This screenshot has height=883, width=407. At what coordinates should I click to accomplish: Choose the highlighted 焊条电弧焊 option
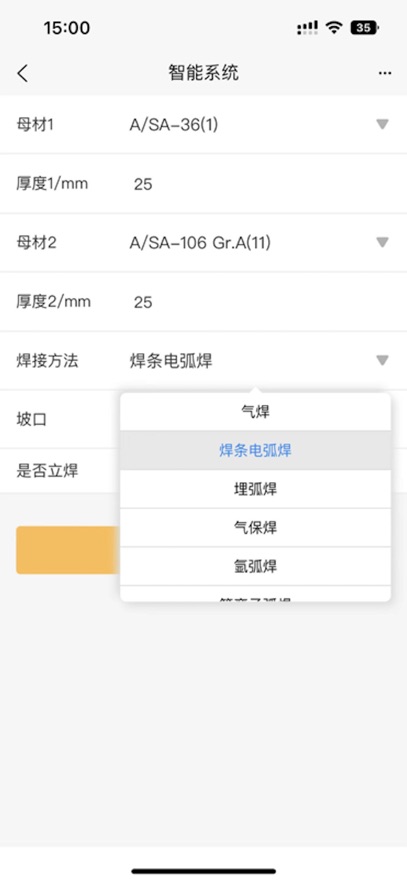pos(255,451)
